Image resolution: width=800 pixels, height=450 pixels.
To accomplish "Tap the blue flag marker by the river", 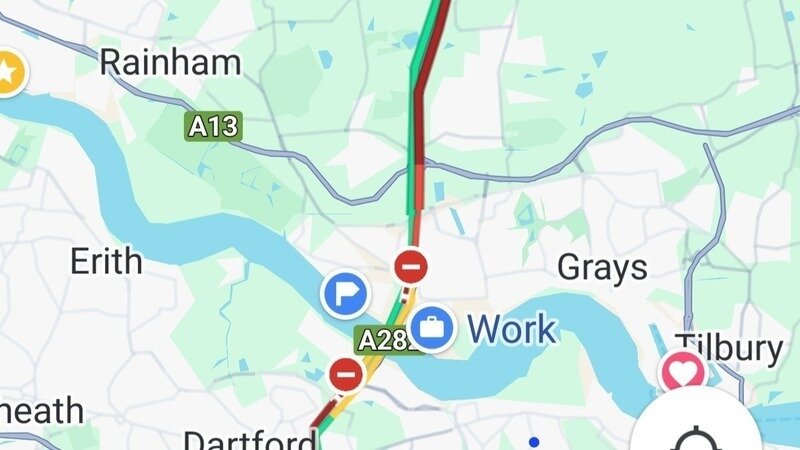I will [346, 295].
